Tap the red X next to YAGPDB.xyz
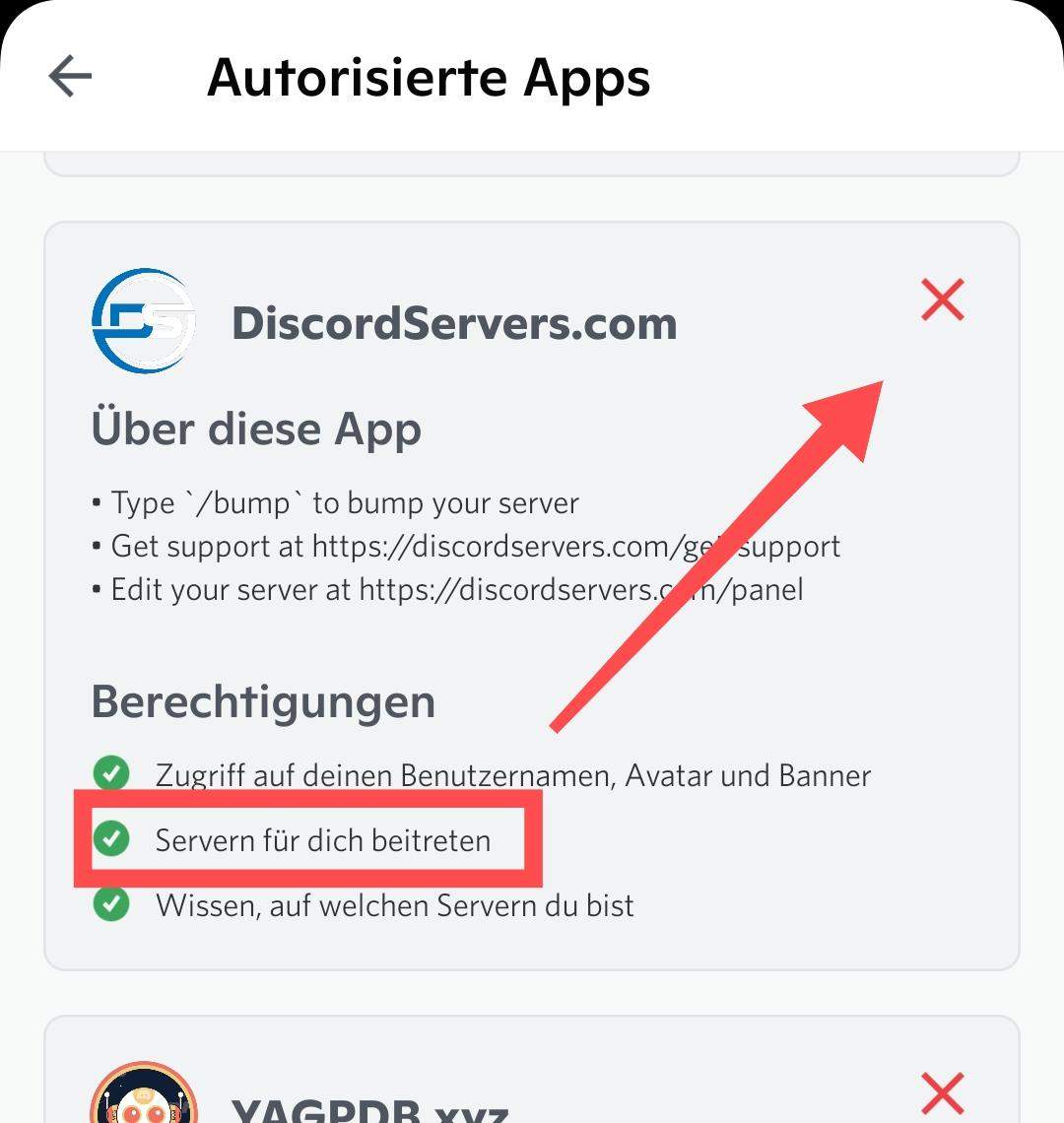 (x=942, y=1091)
